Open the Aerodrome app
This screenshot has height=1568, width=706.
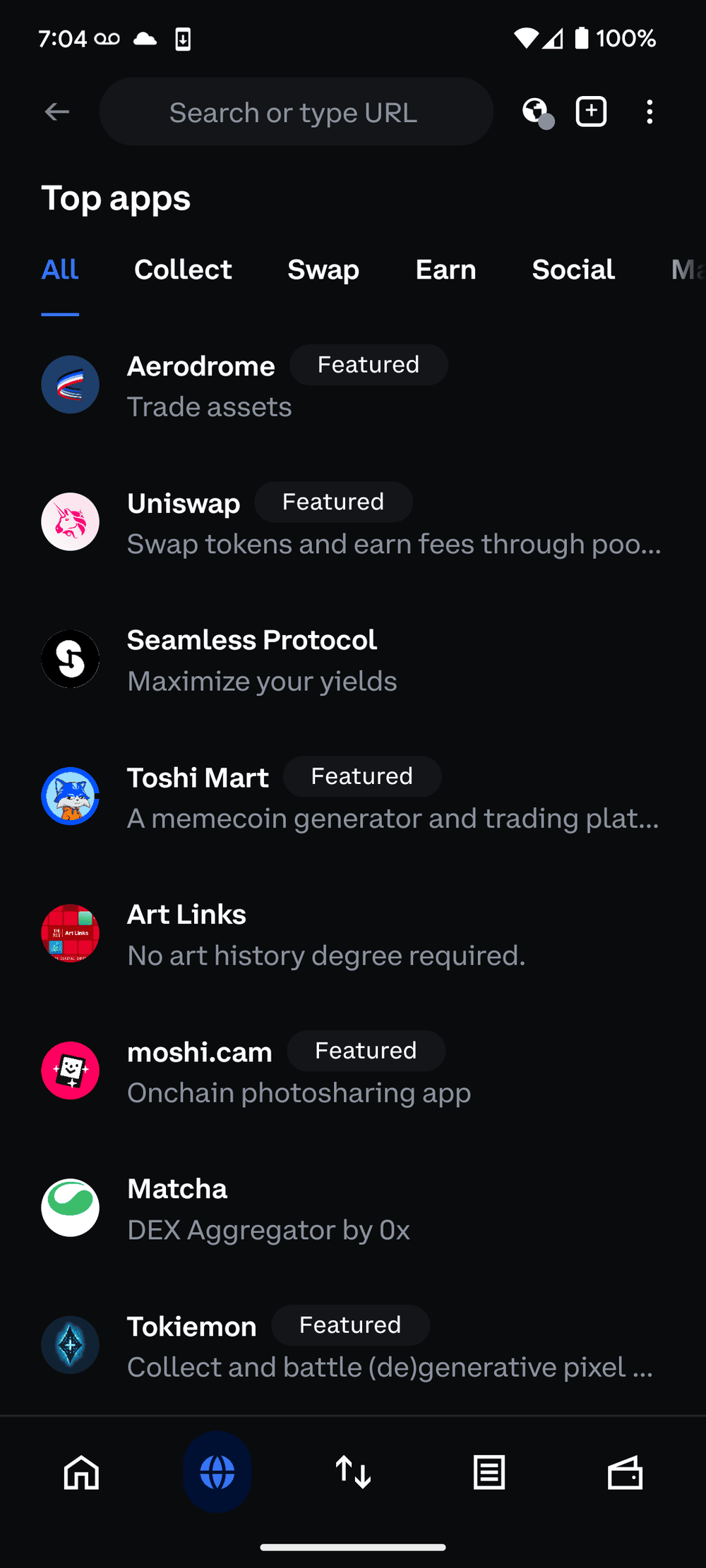(201, 385)
